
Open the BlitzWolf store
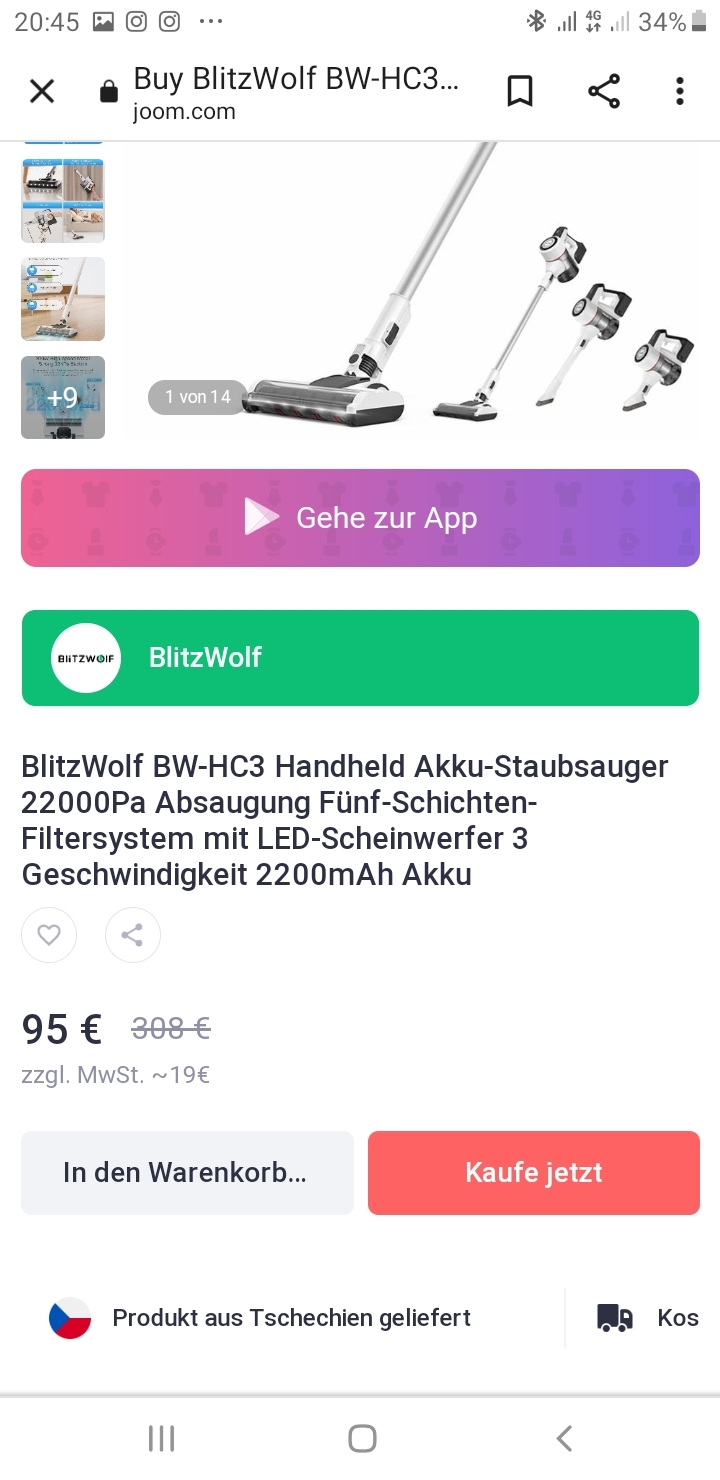point(360,658)
